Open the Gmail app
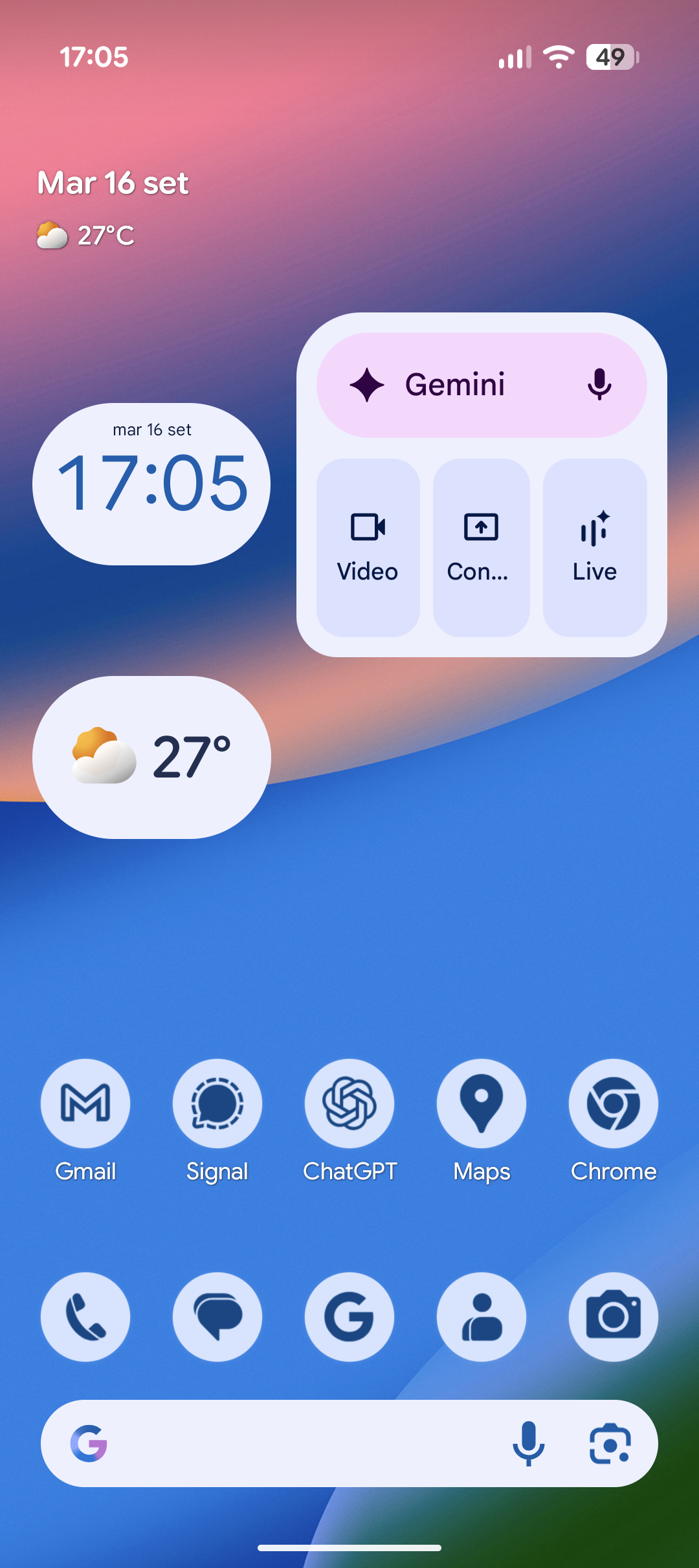 [x=85, y=1104]
